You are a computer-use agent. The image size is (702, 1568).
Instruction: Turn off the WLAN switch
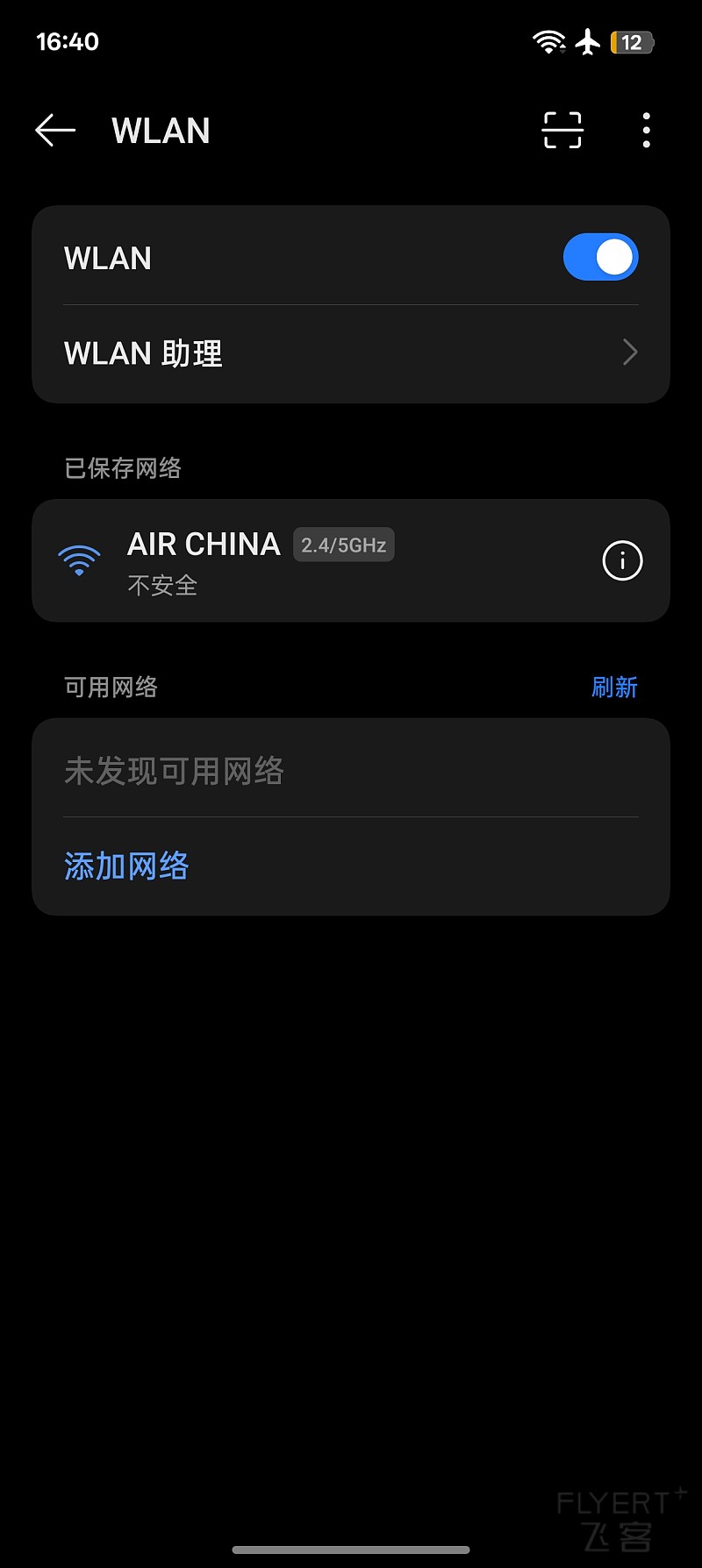click(x=600, y=258)
